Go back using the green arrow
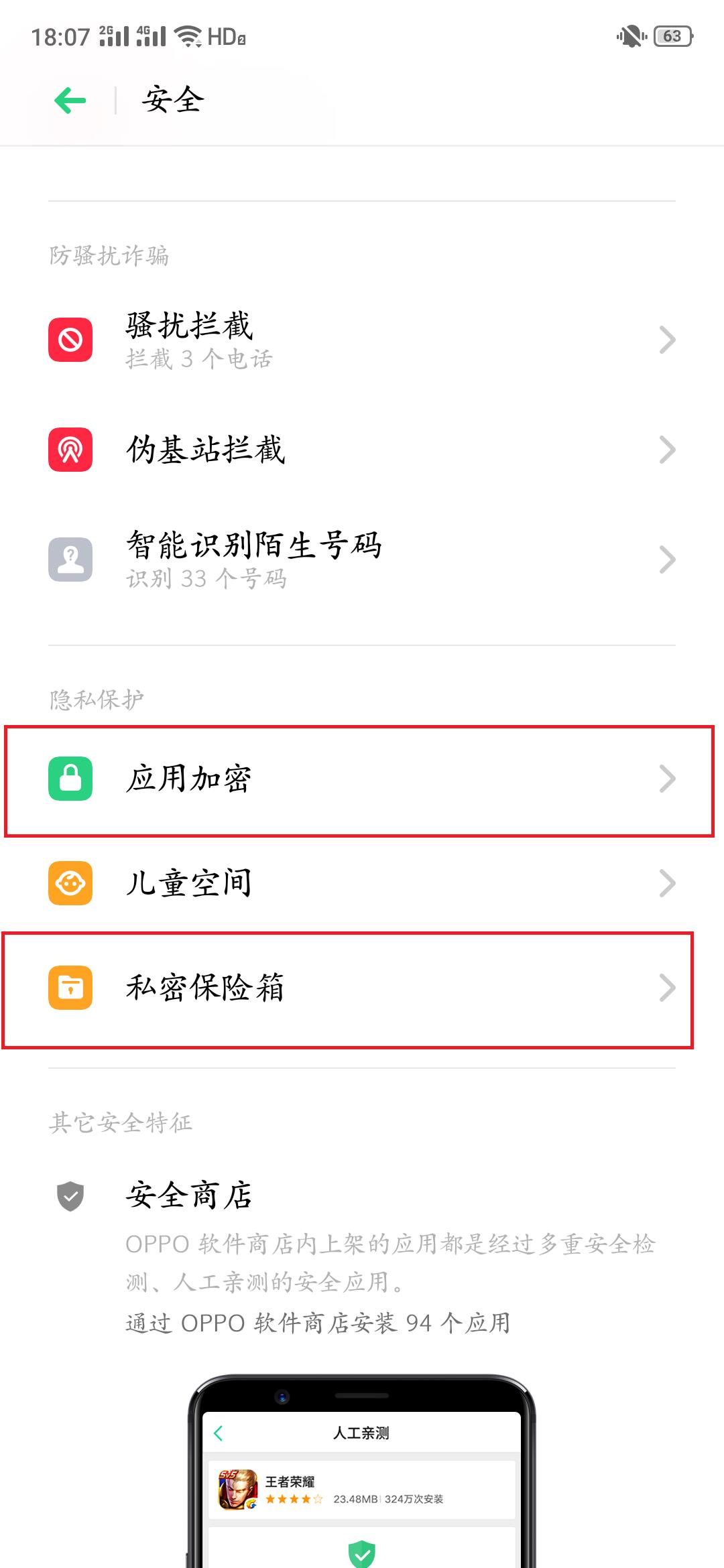The width and height of the screenshot is (724, 1568). pos(70,101)
